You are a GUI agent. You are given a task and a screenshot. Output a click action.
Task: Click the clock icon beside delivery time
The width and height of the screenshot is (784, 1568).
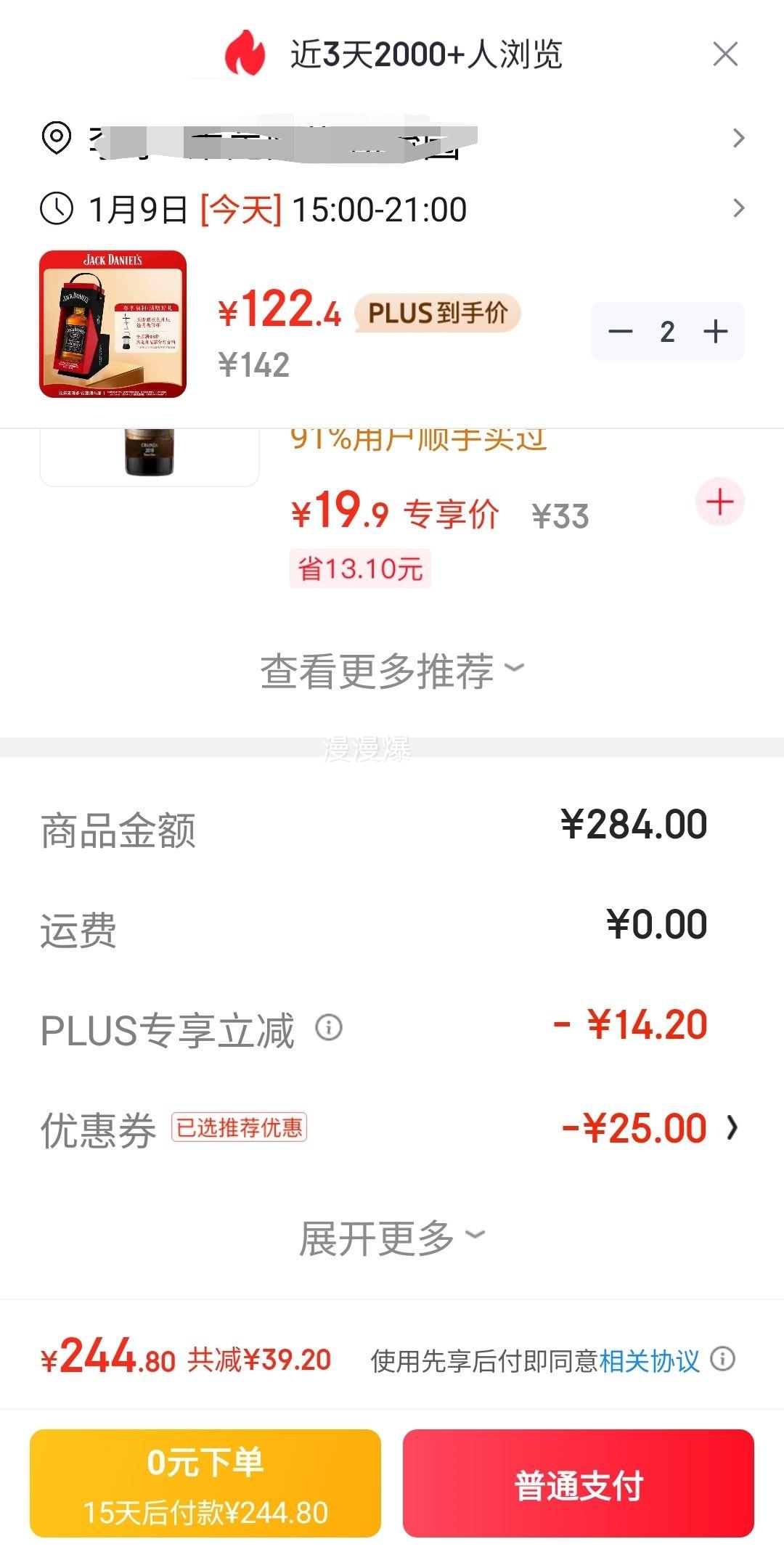pos(55,209)
